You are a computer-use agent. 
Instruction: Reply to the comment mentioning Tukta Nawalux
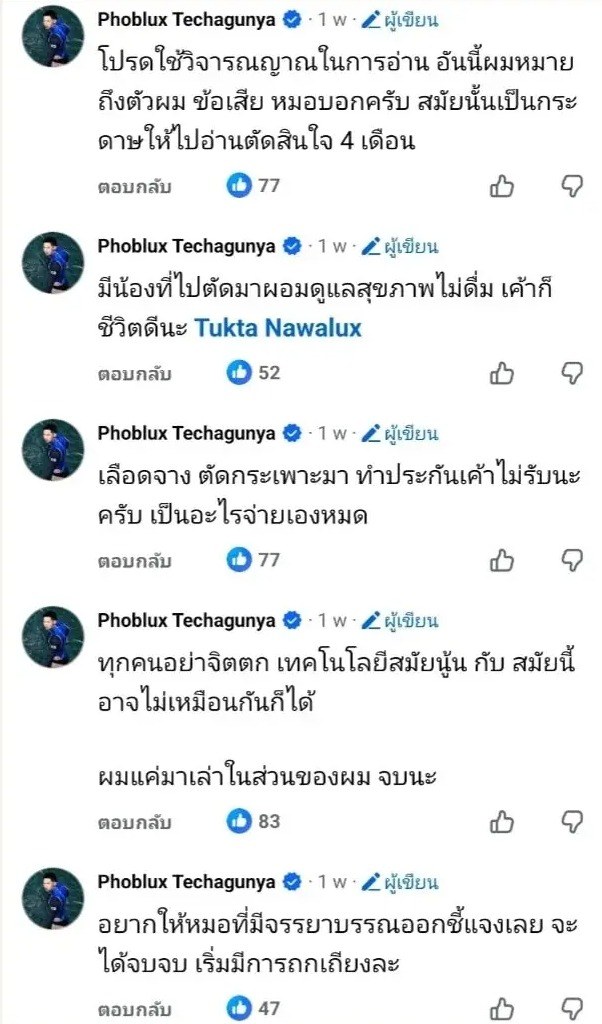pyautogui.click(x=134, y=373)
